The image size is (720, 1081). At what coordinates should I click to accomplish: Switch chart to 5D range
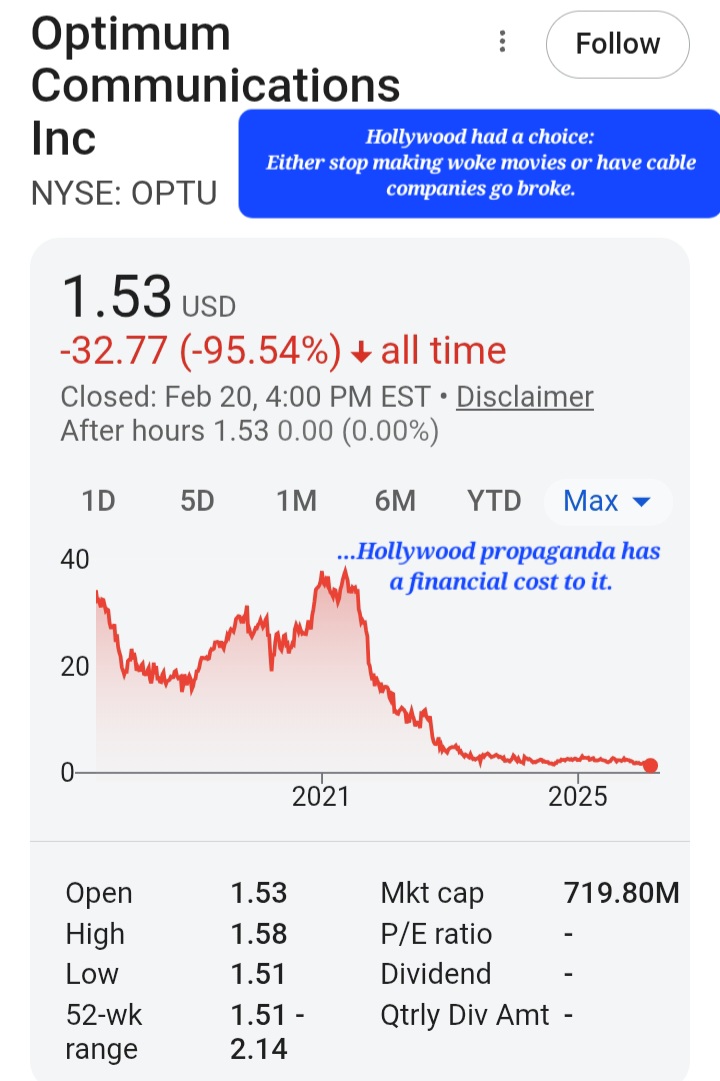click(197, 501)
